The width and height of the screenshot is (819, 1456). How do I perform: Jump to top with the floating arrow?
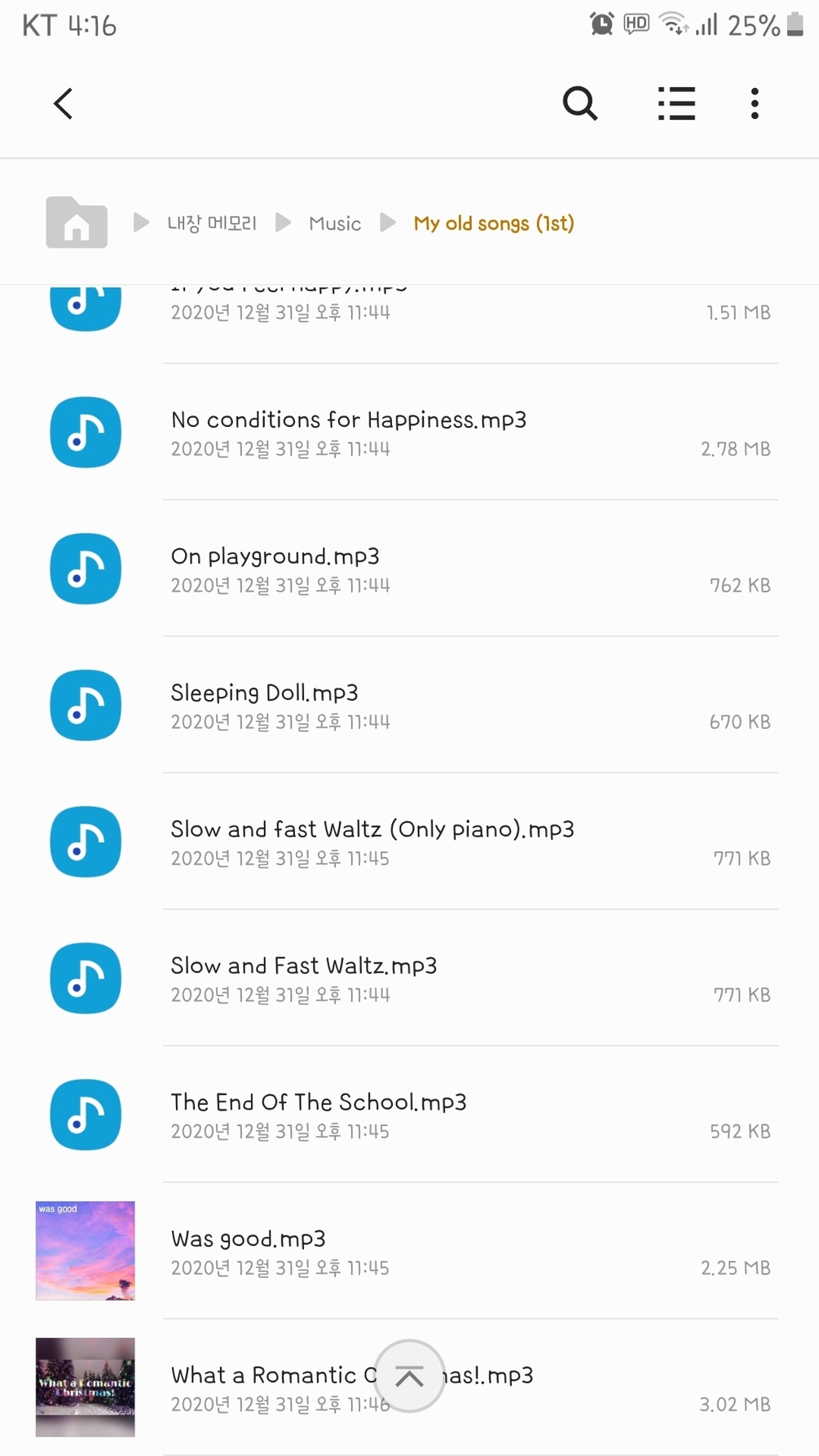click(409, 1376)
